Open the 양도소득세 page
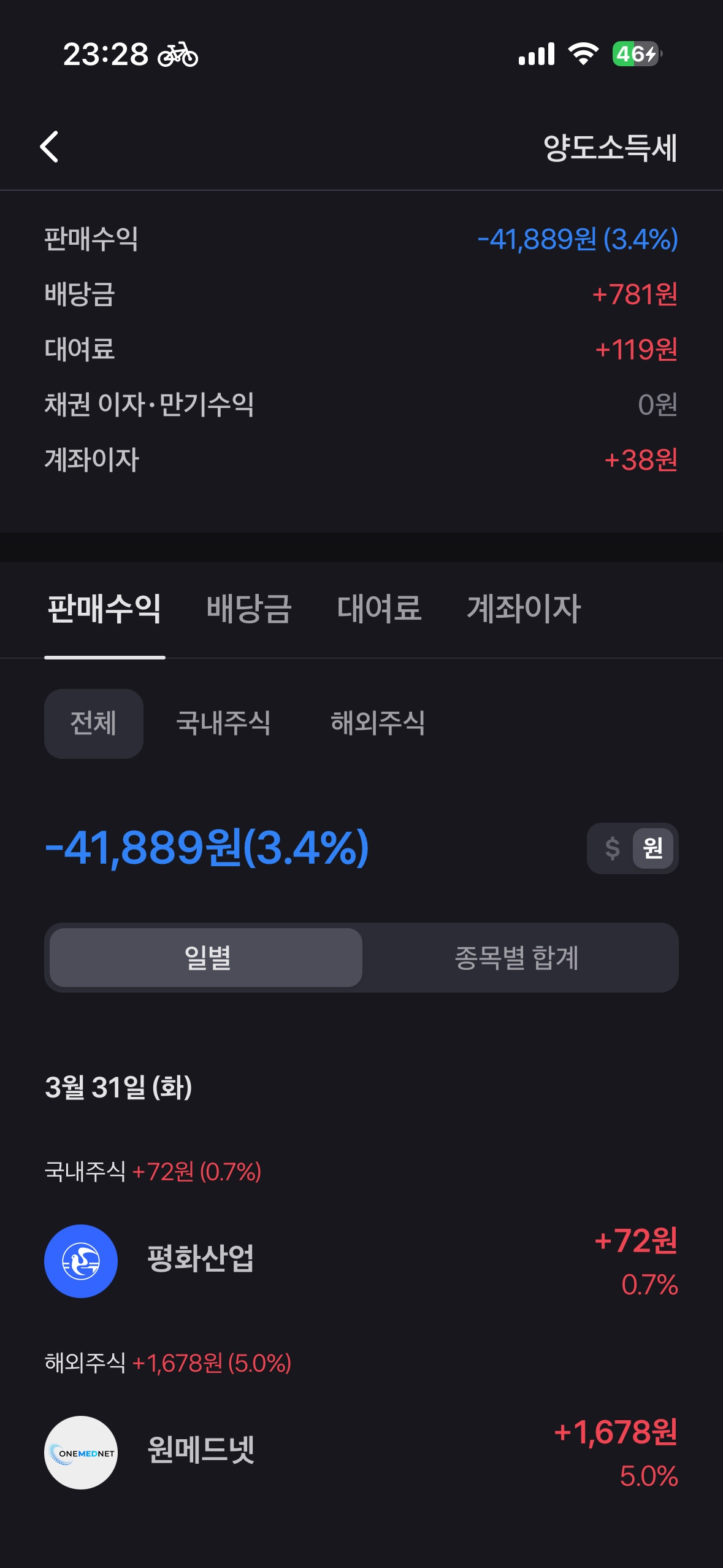Screen dimensions: 723x1568 610,148
